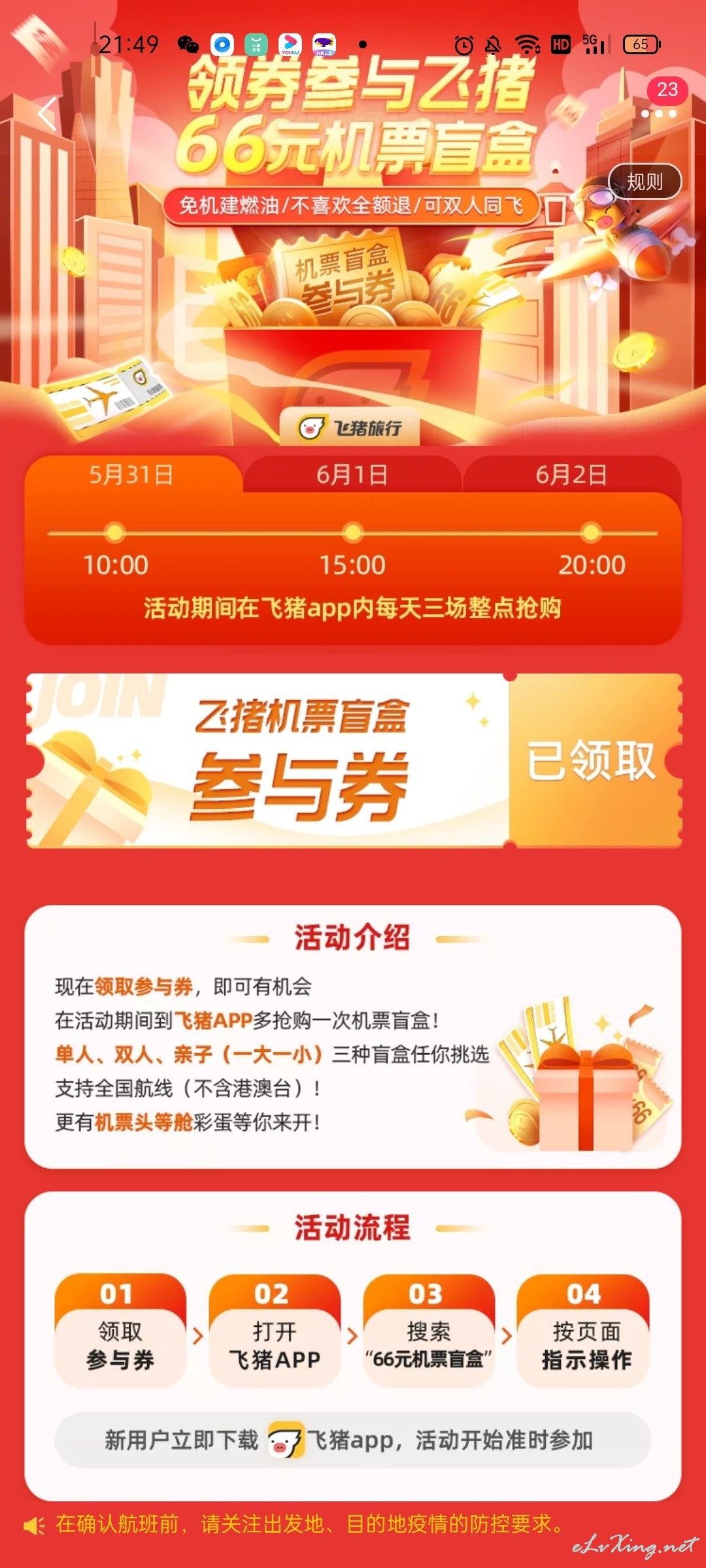Select the 6月2日 date tab
Screen dimensions: 706x1568
pyautogui.click(x=572, y=474)
